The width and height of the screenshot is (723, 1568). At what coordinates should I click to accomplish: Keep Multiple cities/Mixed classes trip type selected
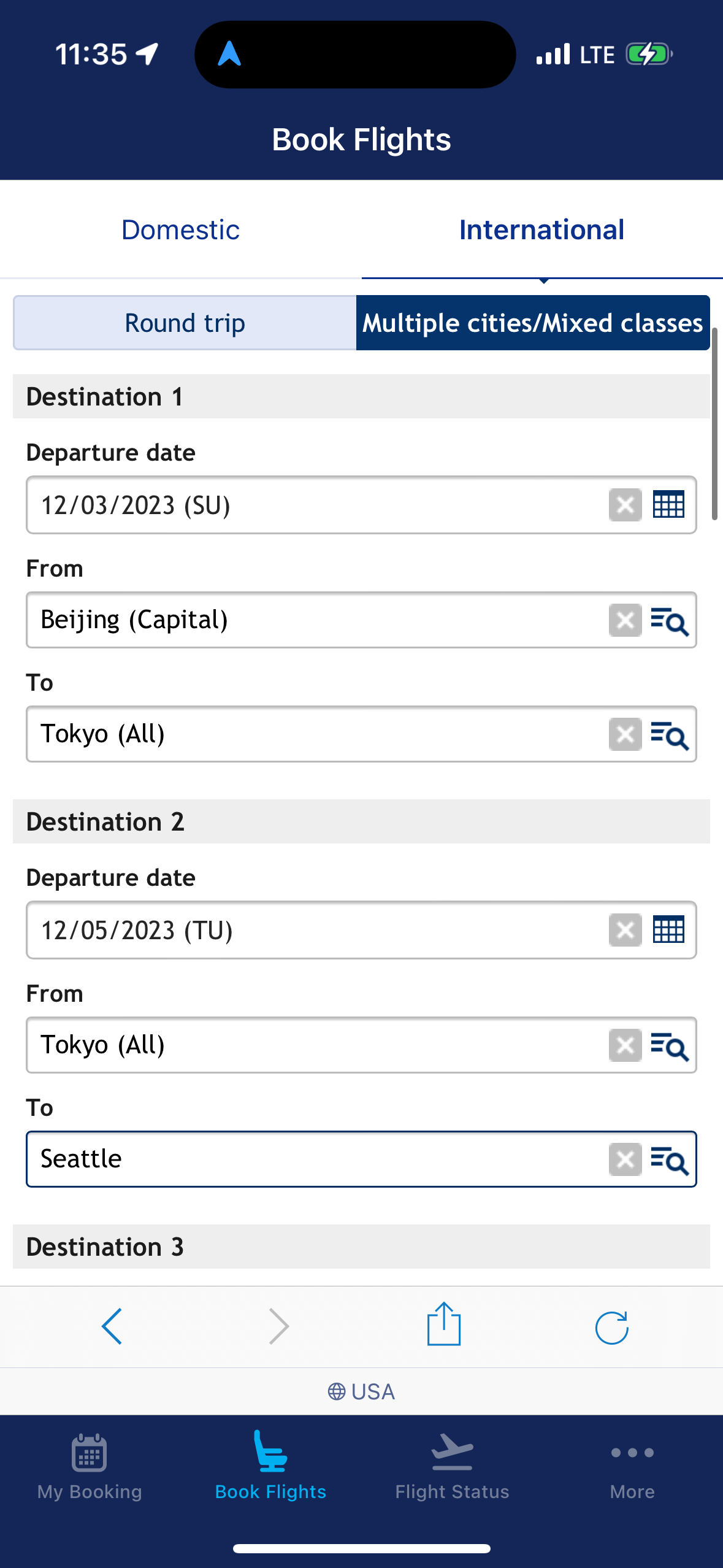(x=531, y=323)
